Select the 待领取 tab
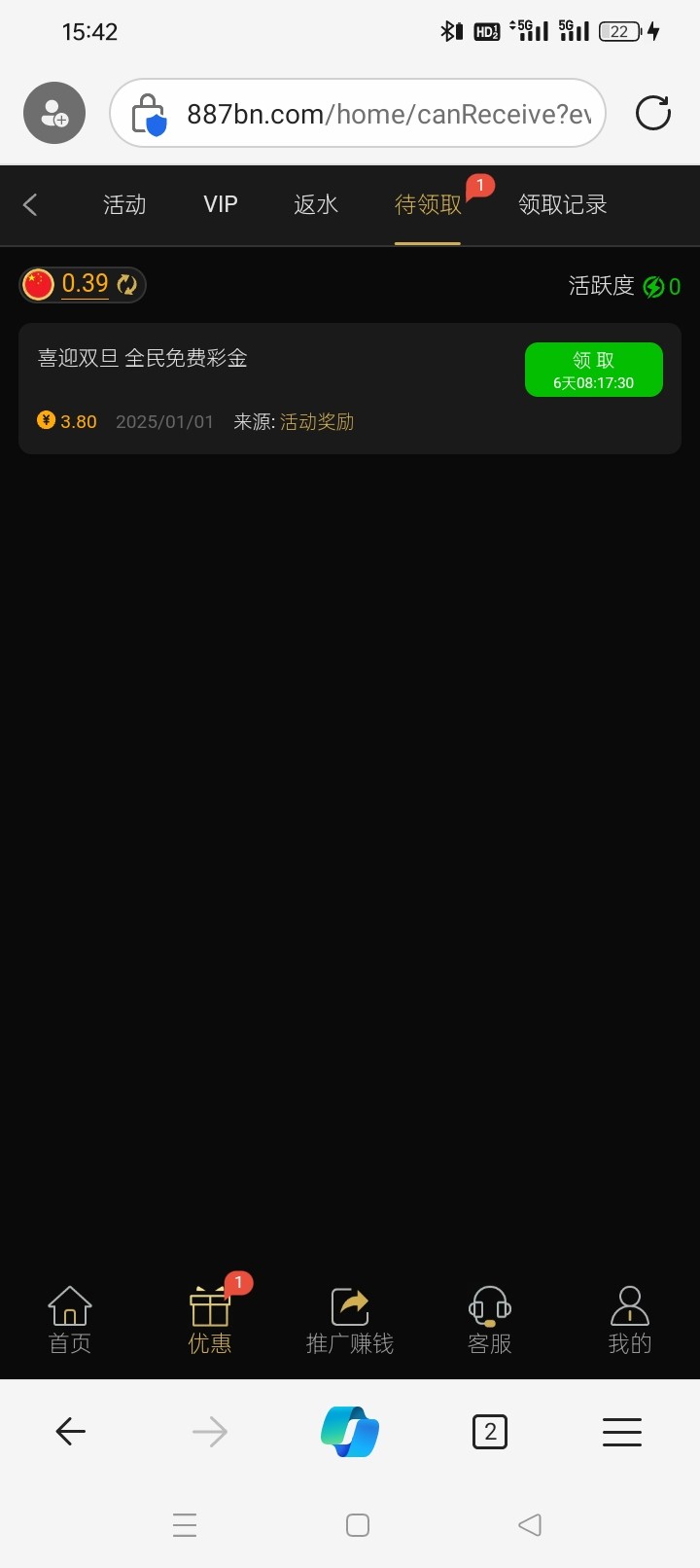The height and width of the screenshot is (1568, 700). [428, 204]
